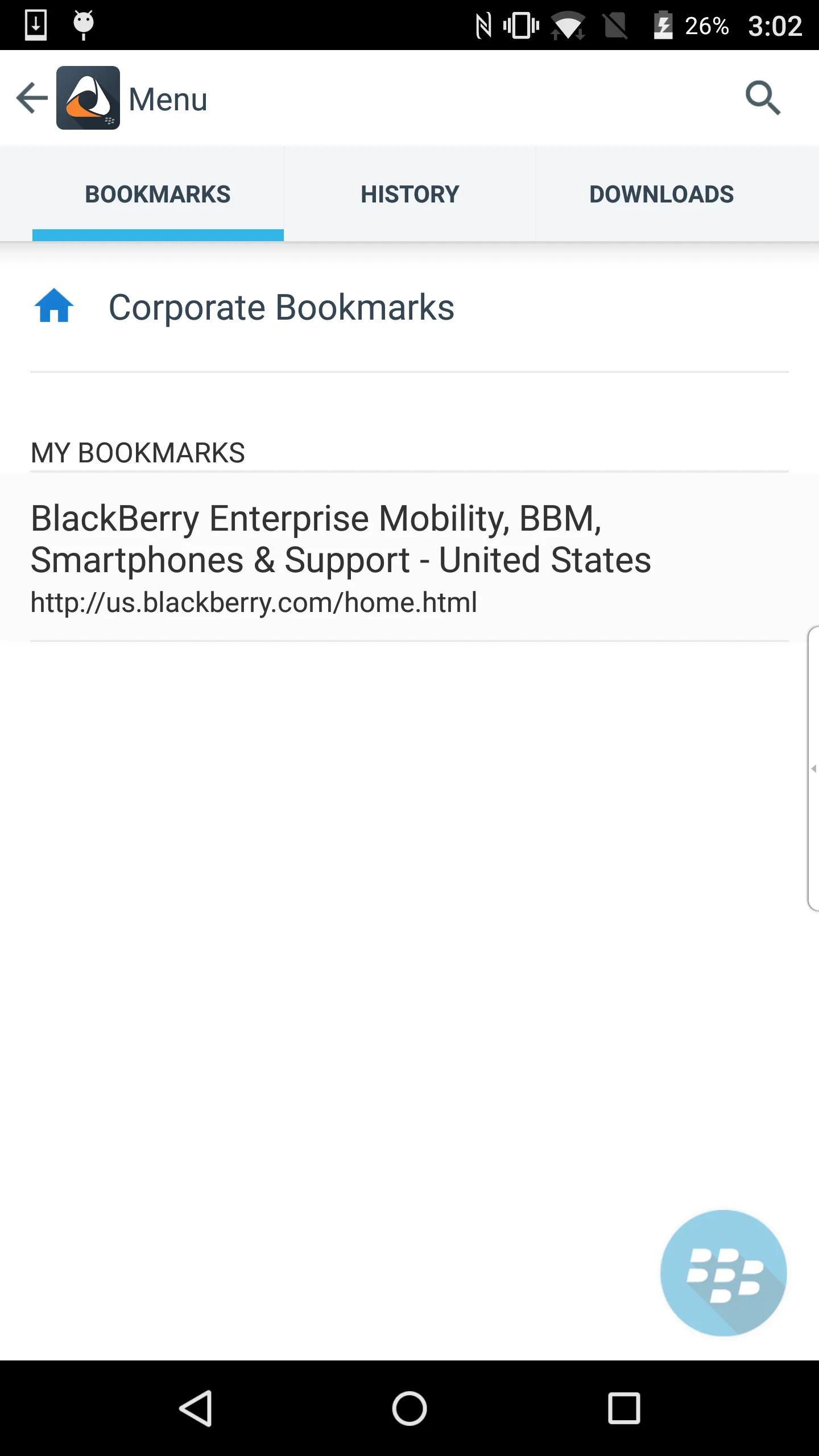
Task: Select the Bookmarks tab
Action: 158,195
